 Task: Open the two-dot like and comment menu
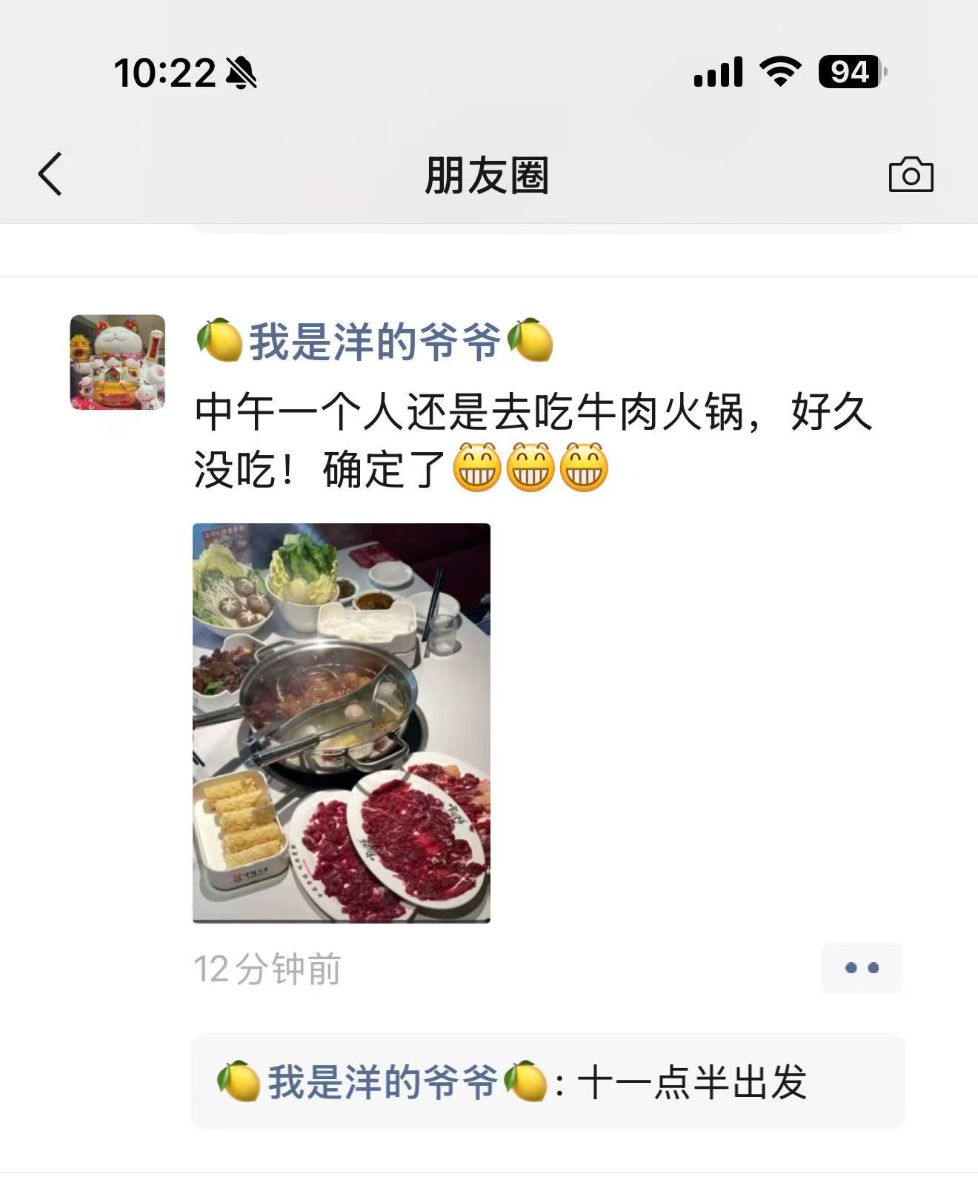point(861,967)
